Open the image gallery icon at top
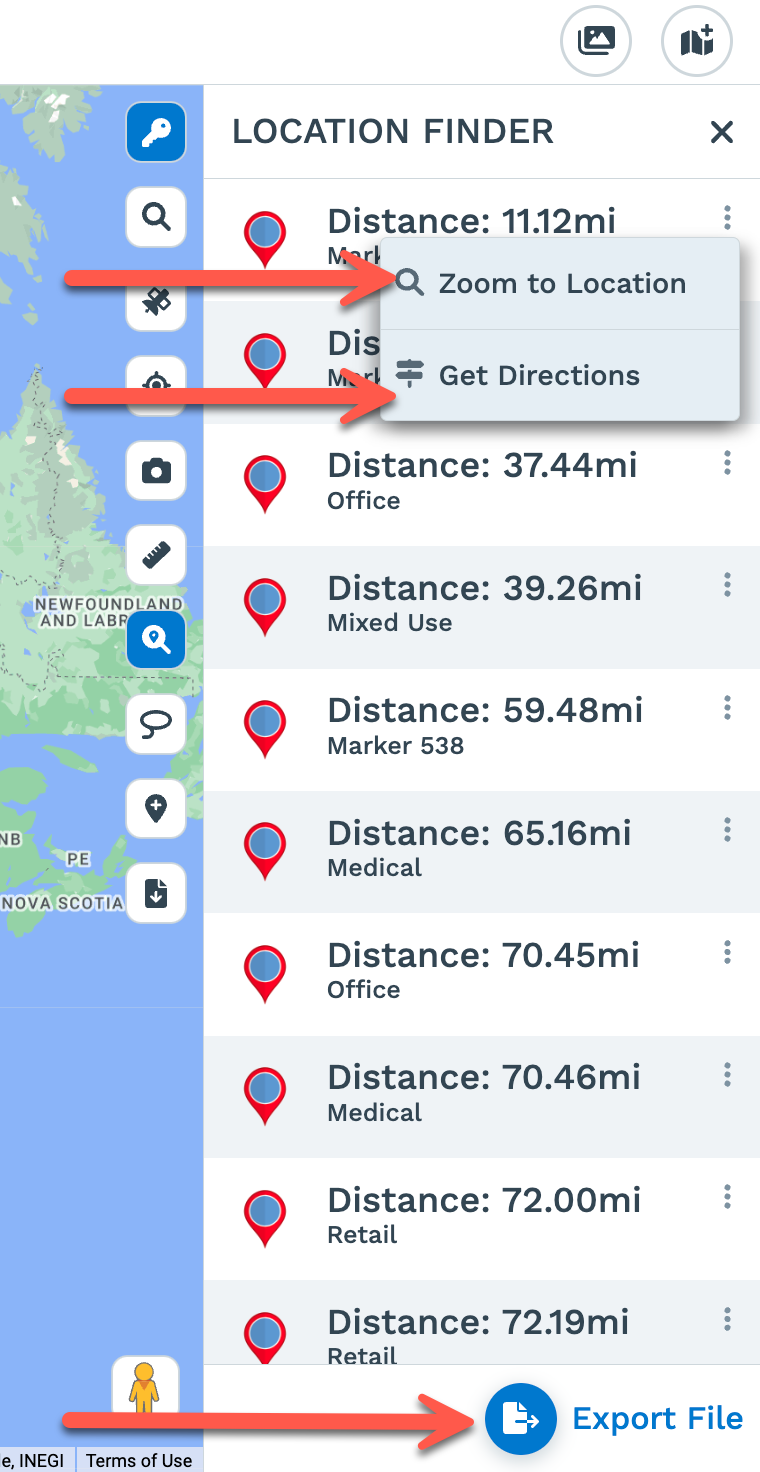 596,41
